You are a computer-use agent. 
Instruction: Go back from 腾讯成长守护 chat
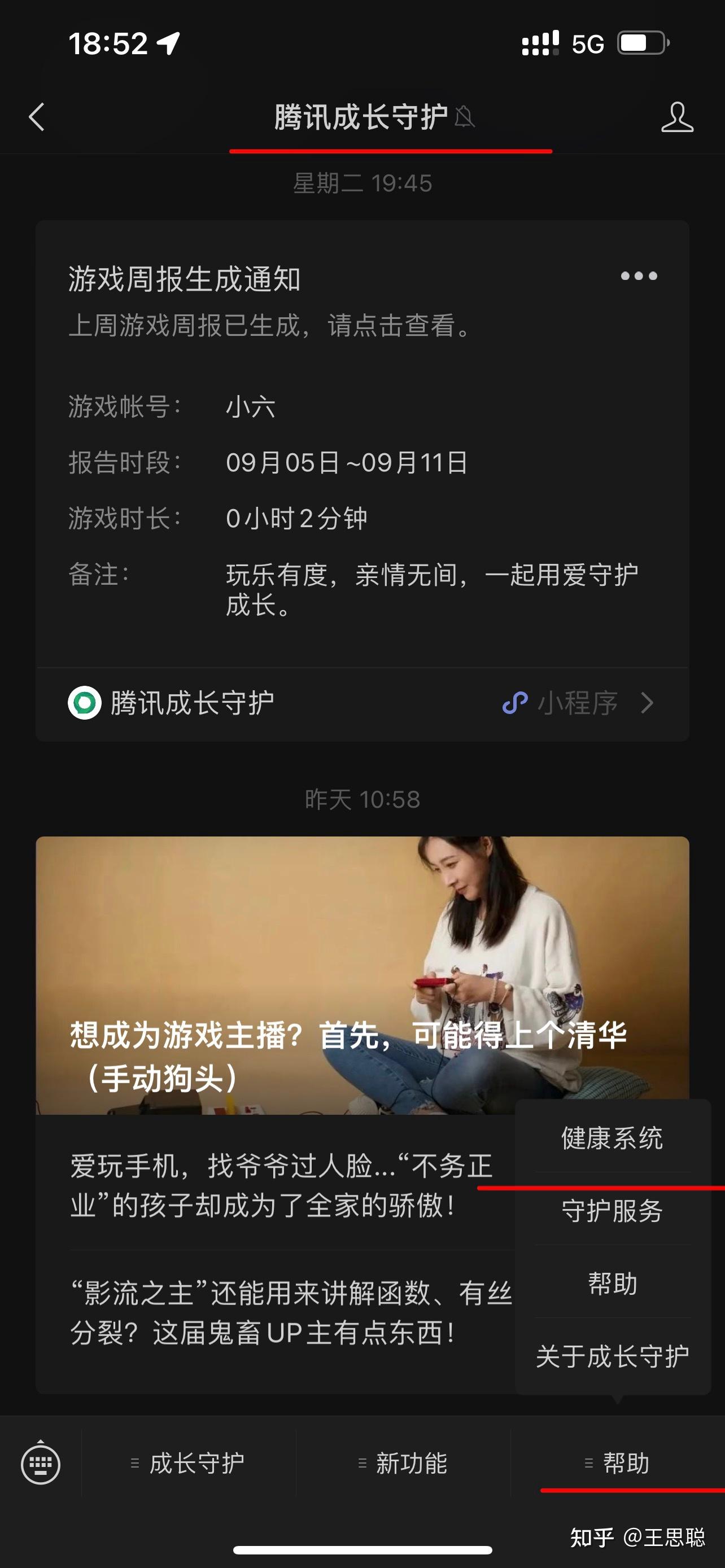tap(37, 117)
